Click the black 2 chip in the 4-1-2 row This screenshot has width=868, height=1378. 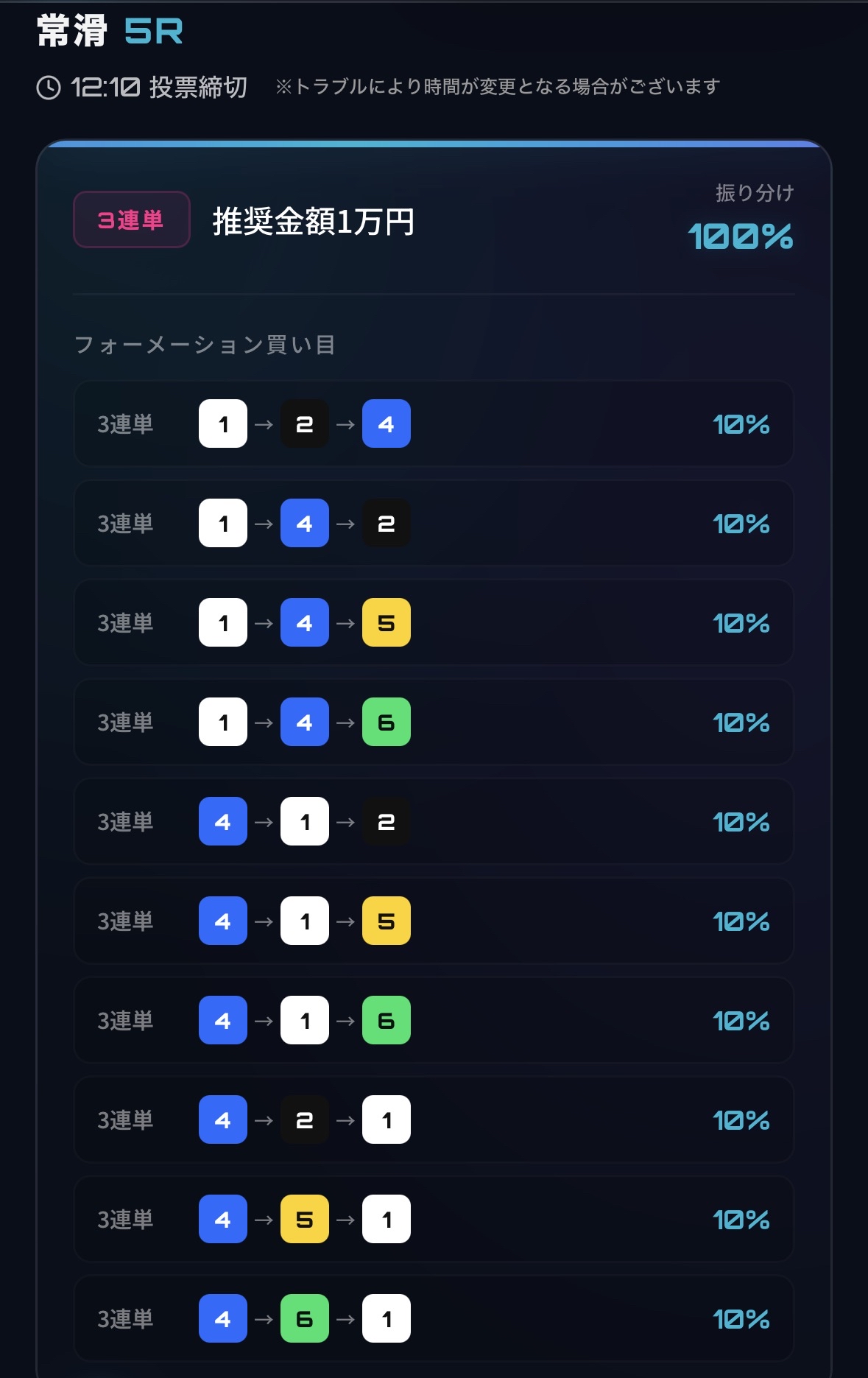point(386,822)
